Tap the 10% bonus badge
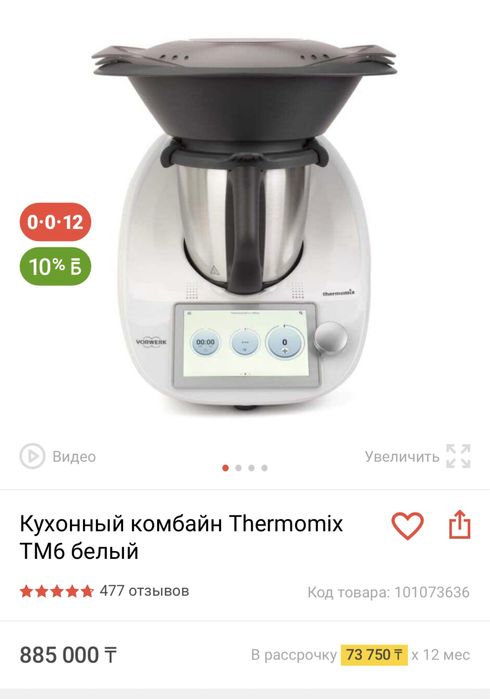The image size is (490, 699). 55,267
